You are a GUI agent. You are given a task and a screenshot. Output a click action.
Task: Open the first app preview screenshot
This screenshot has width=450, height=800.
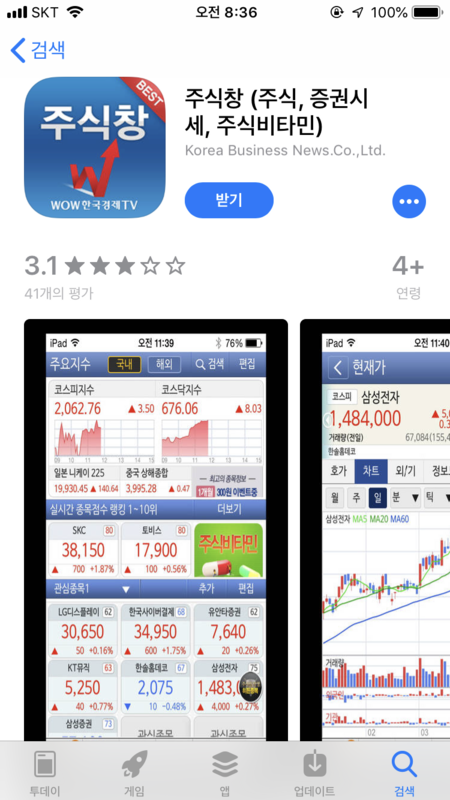(156, 530)
